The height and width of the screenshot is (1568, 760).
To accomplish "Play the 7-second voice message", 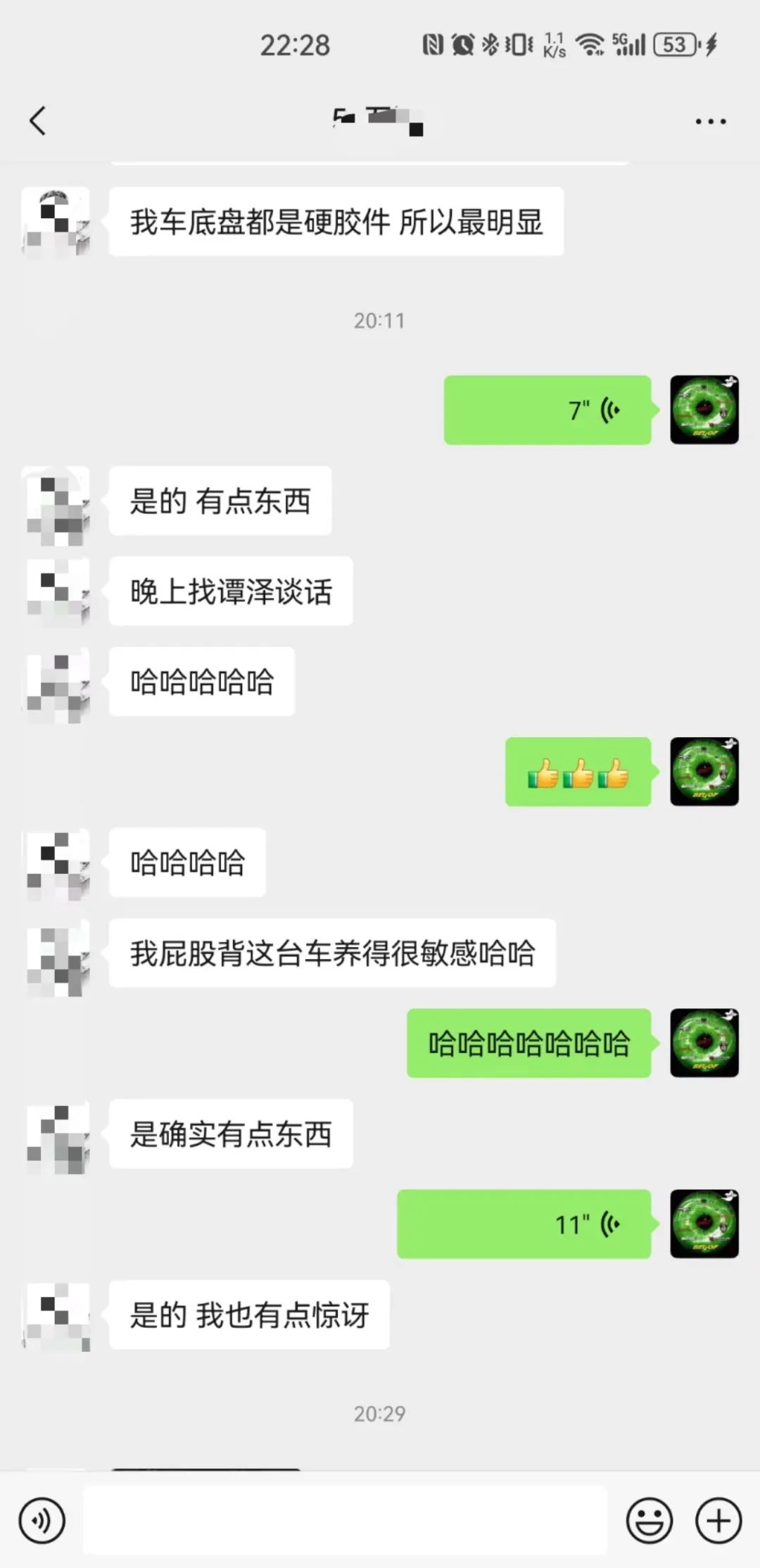I will 547,410.
